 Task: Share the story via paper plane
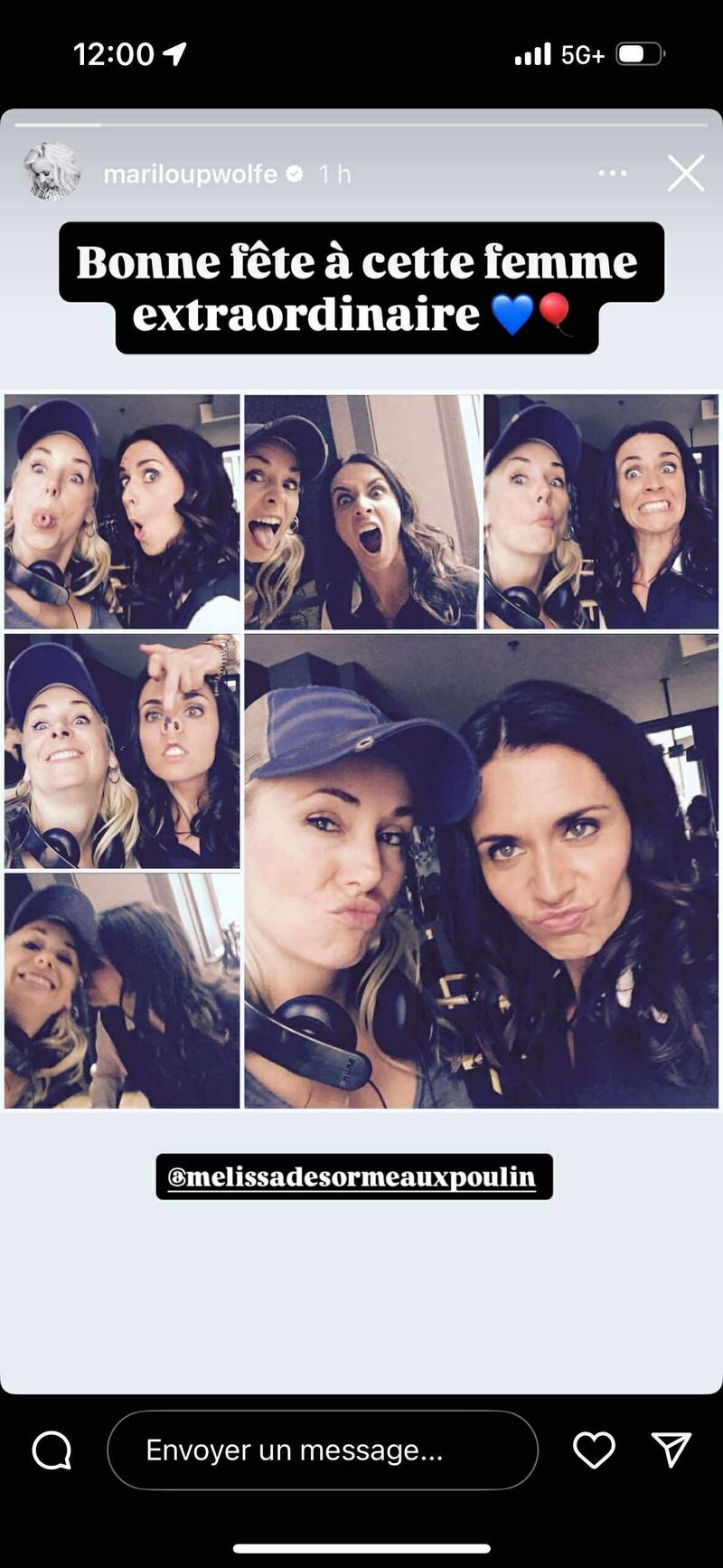point(671,1450)
